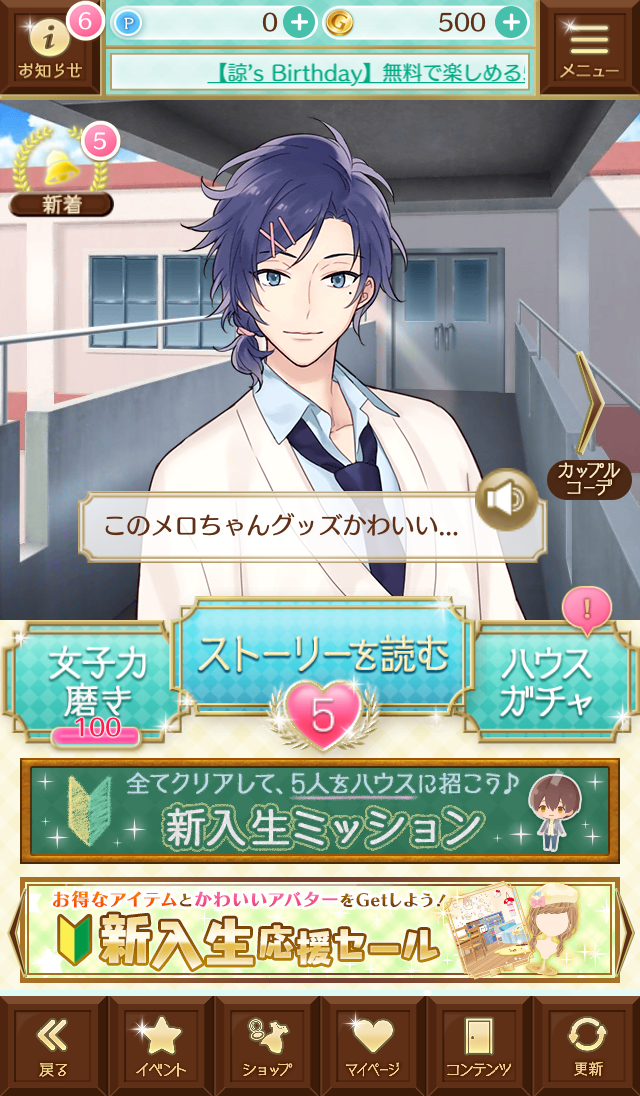Switch to the イベント tab
This screenshot has width=640, height=1096.
(160, 1045)
